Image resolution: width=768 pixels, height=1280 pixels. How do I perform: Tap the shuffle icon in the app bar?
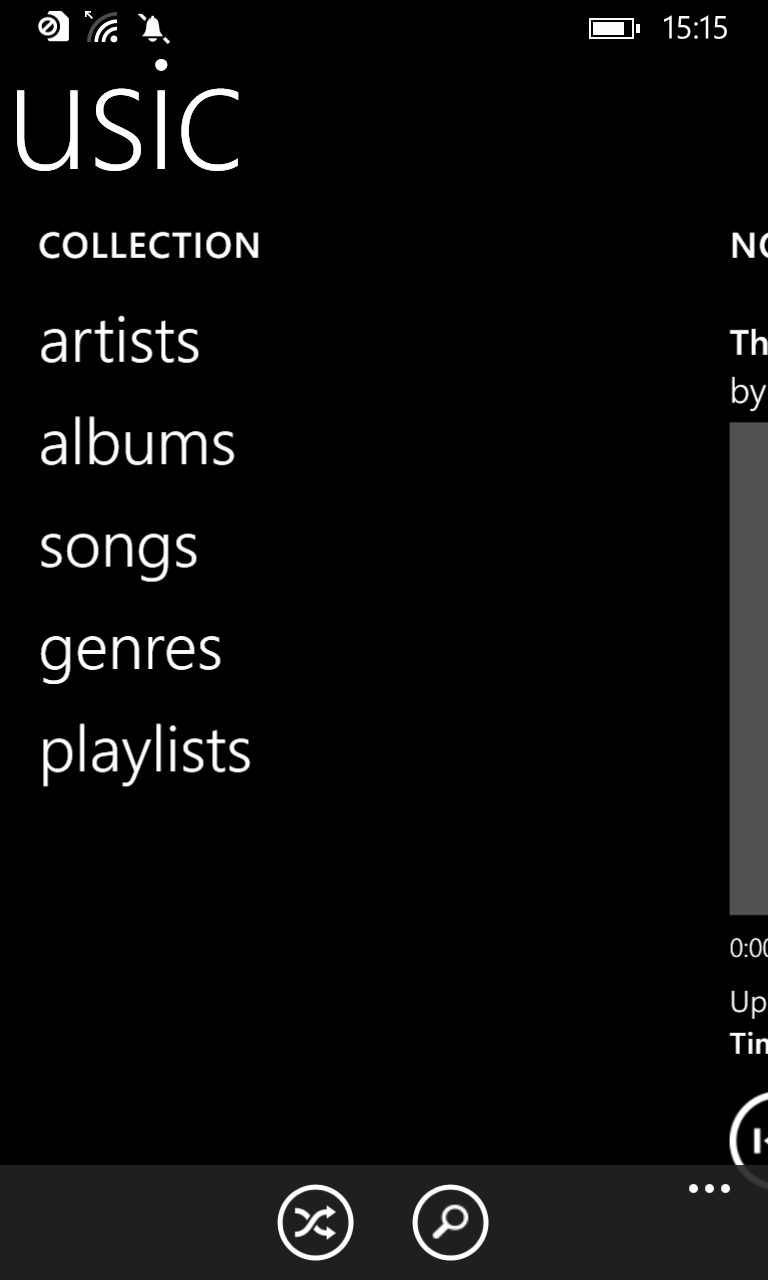(315, 1222)
